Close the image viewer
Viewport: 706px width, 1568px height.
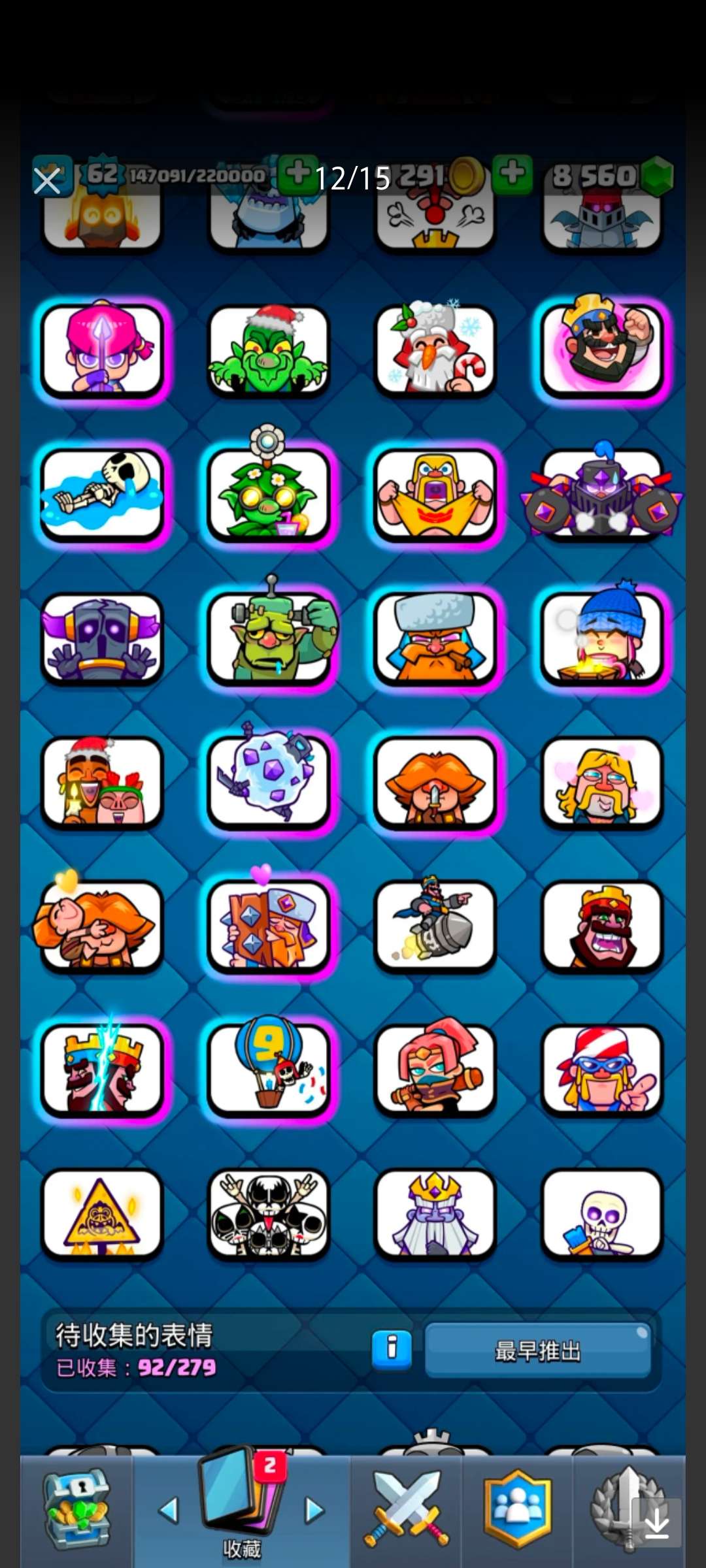47,180
